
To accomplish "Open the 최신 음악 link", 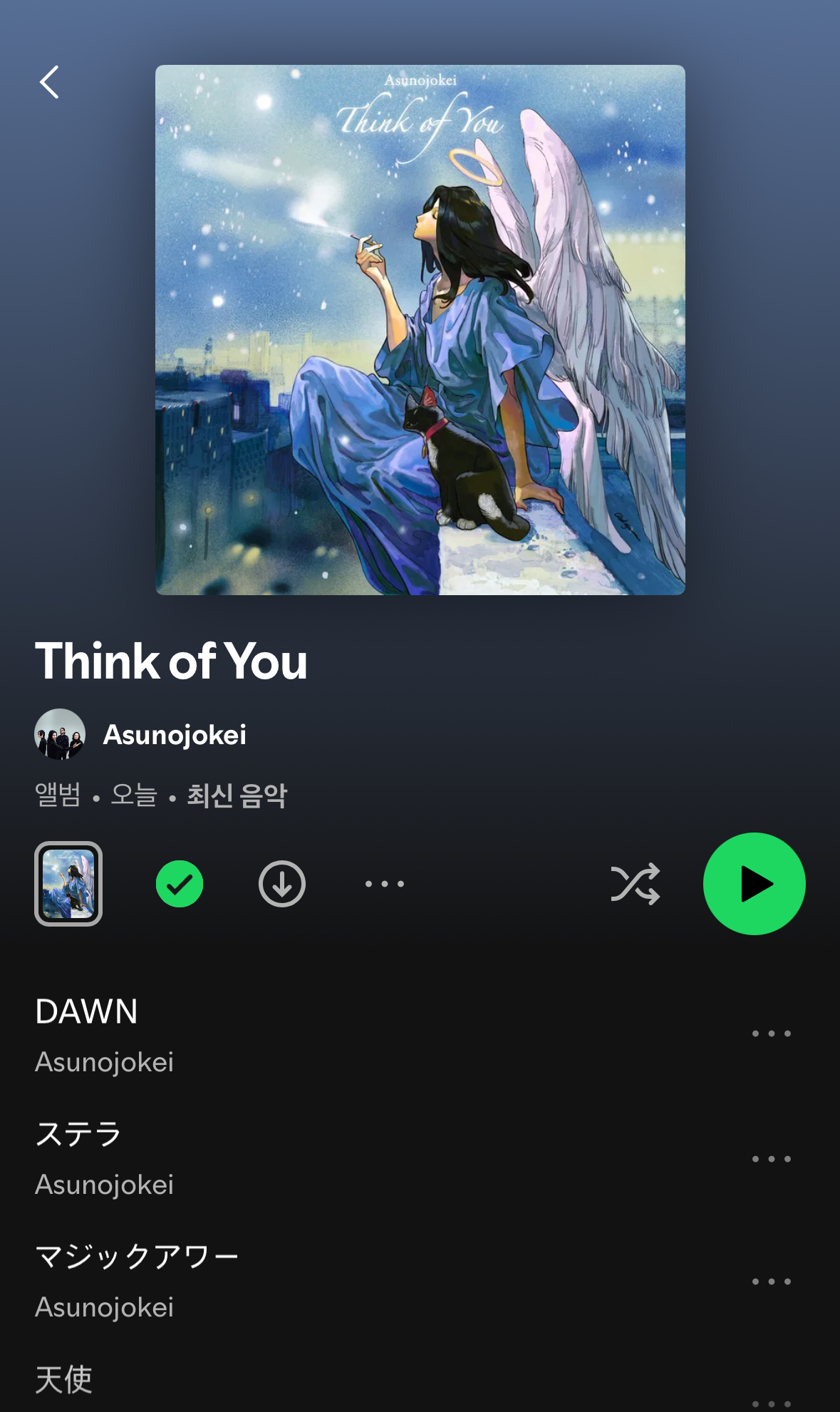I will point(237,795).
